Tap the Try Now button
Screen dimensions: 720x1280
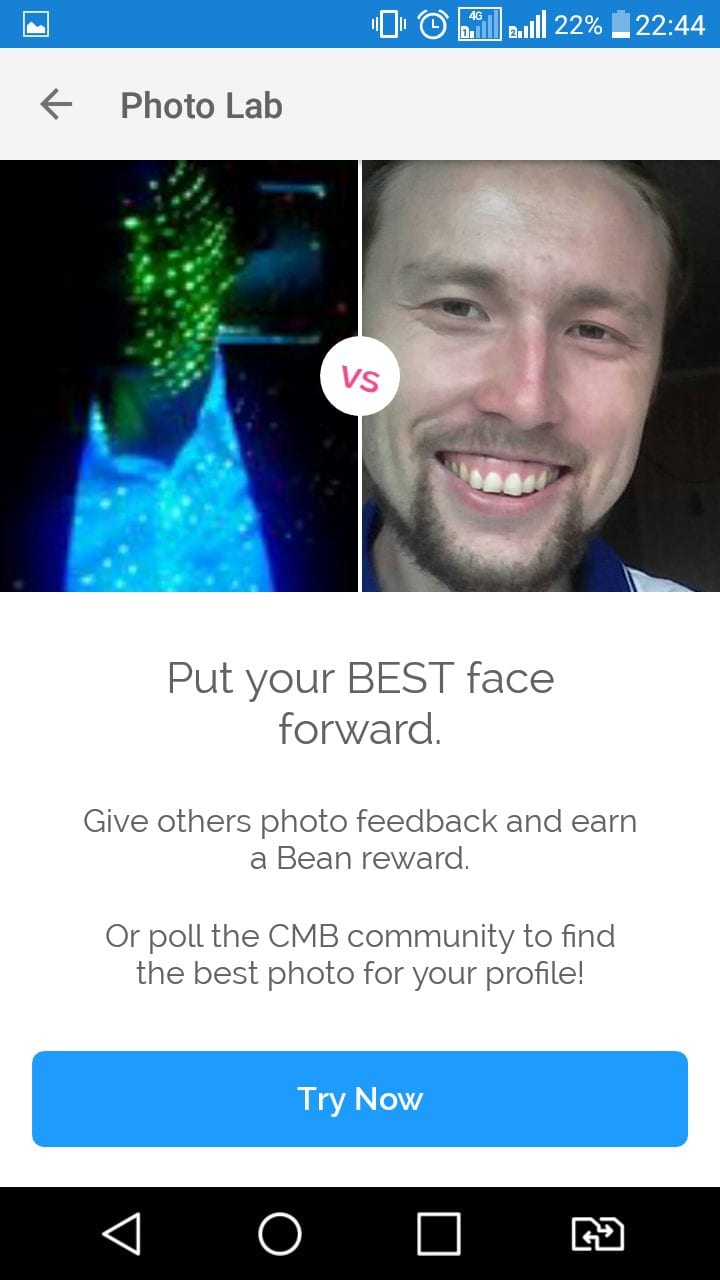click(x=360, y=1099)
